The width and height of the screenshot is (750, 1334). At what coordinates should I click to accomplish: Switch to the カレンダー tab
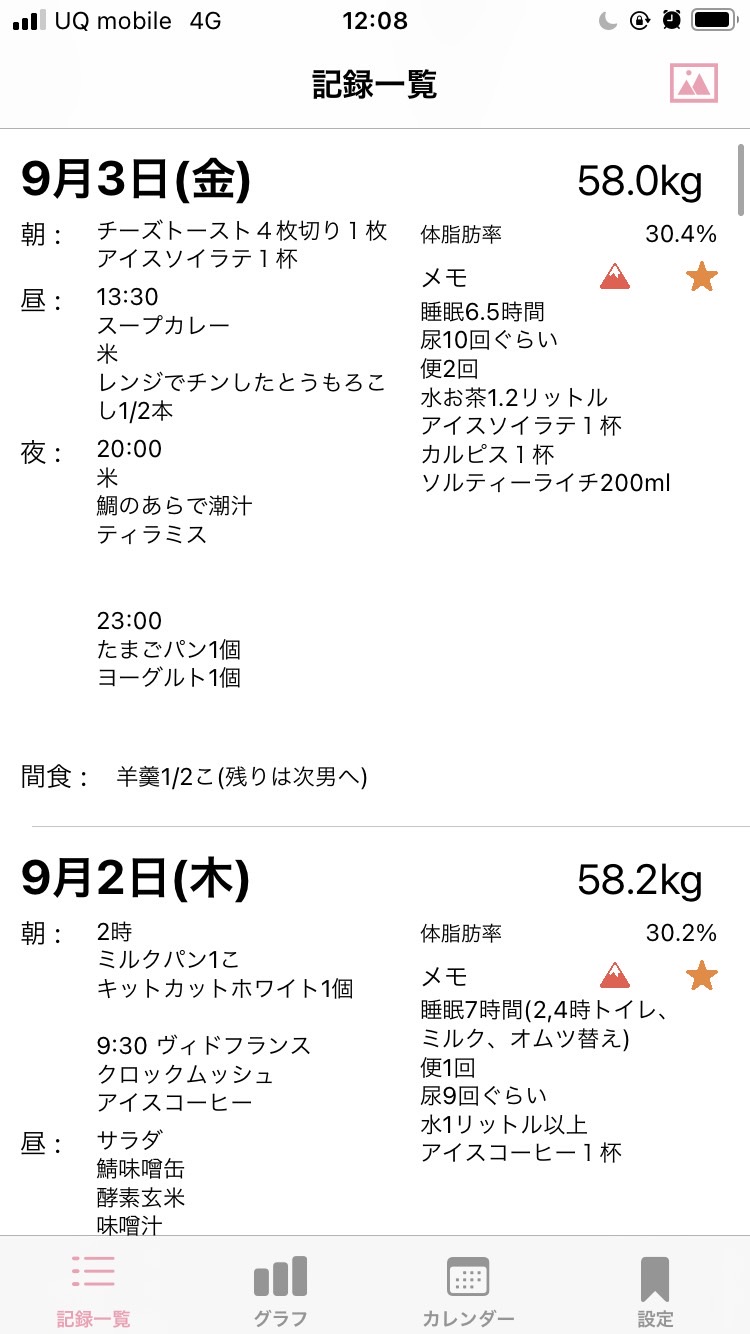point(468,1291)
